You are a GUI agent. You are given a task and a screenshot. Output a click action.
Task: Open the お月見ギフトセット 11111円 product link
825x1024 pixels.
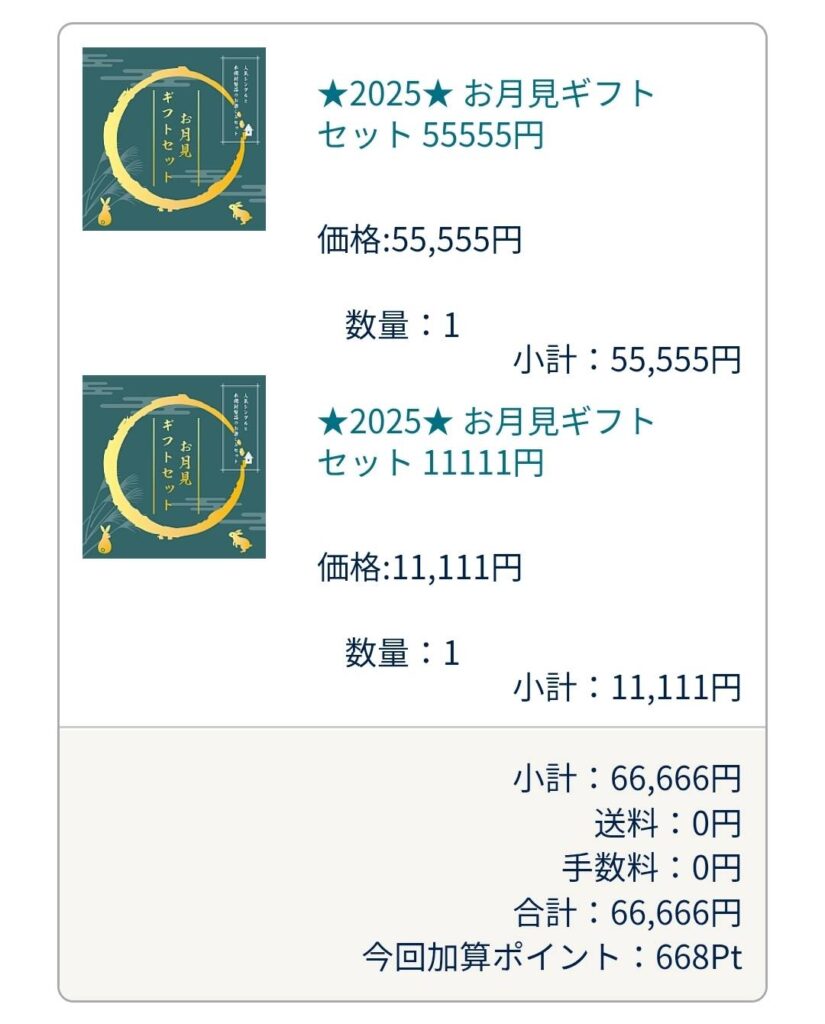485,442
